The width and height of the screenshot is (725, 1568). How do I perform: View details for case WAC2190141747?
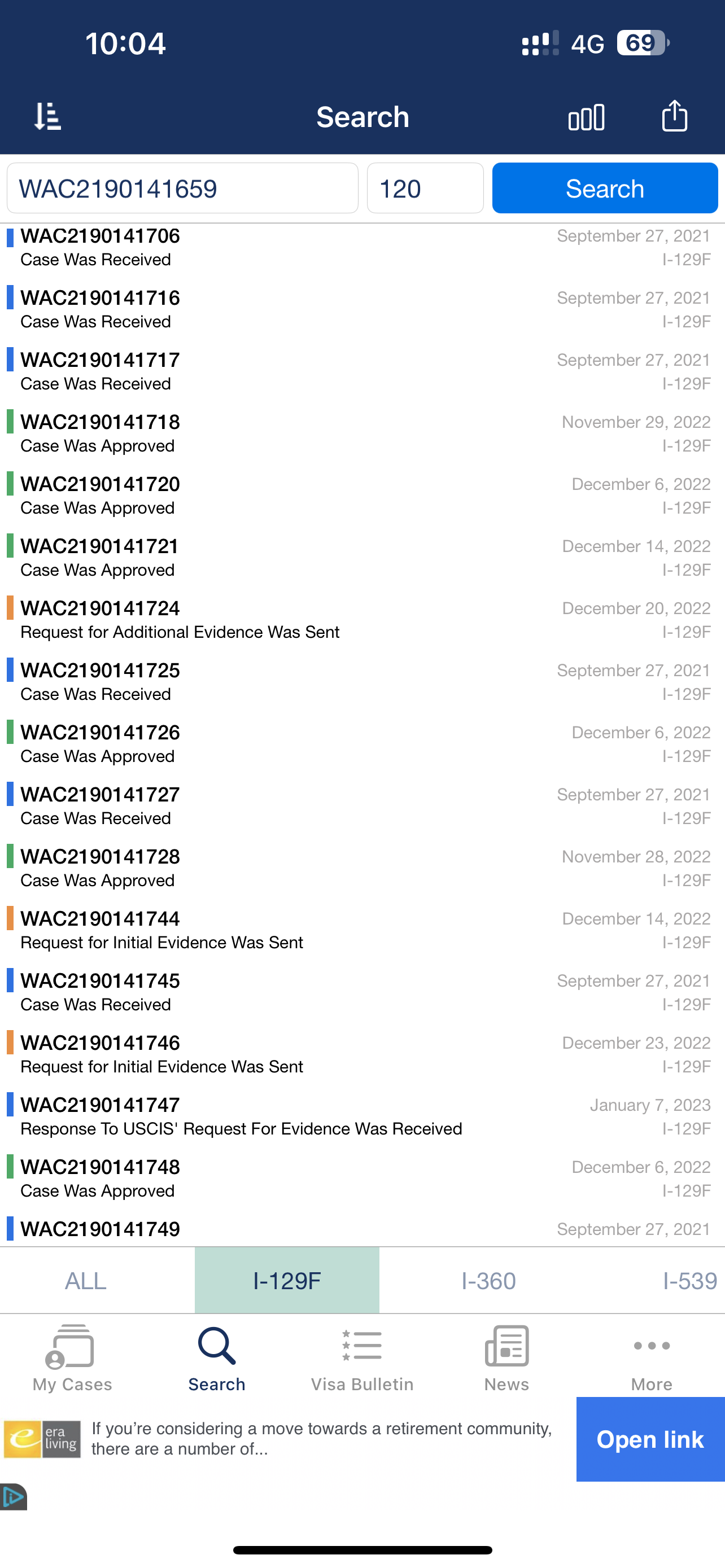click(x=362, y=1116)
